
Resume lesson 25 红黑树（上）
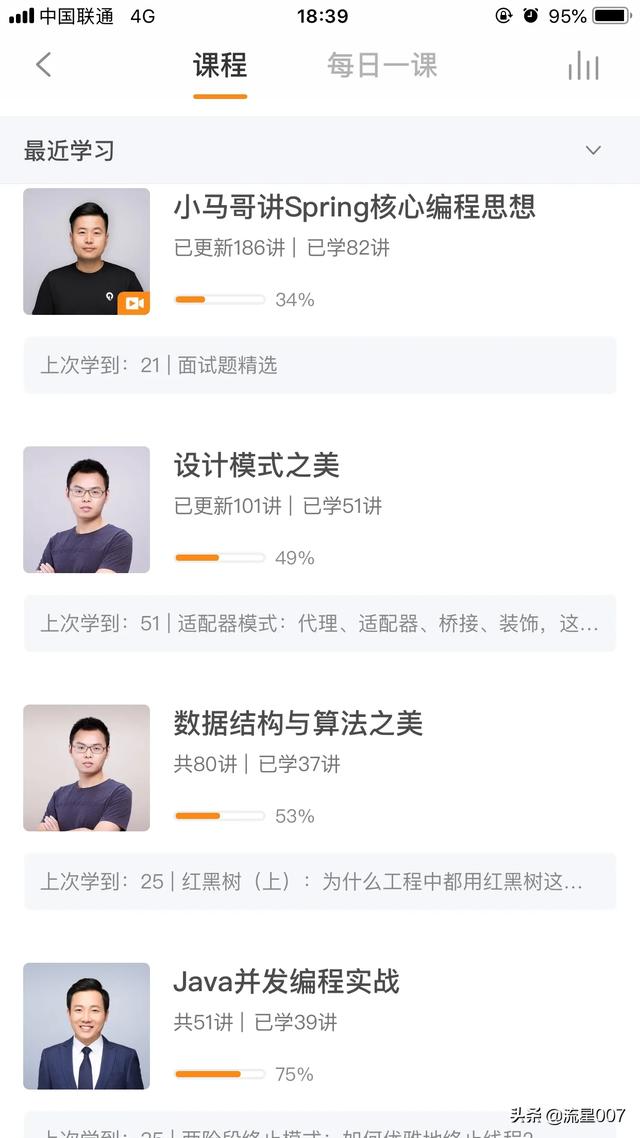pyautogui.click(x=320, y=882)
